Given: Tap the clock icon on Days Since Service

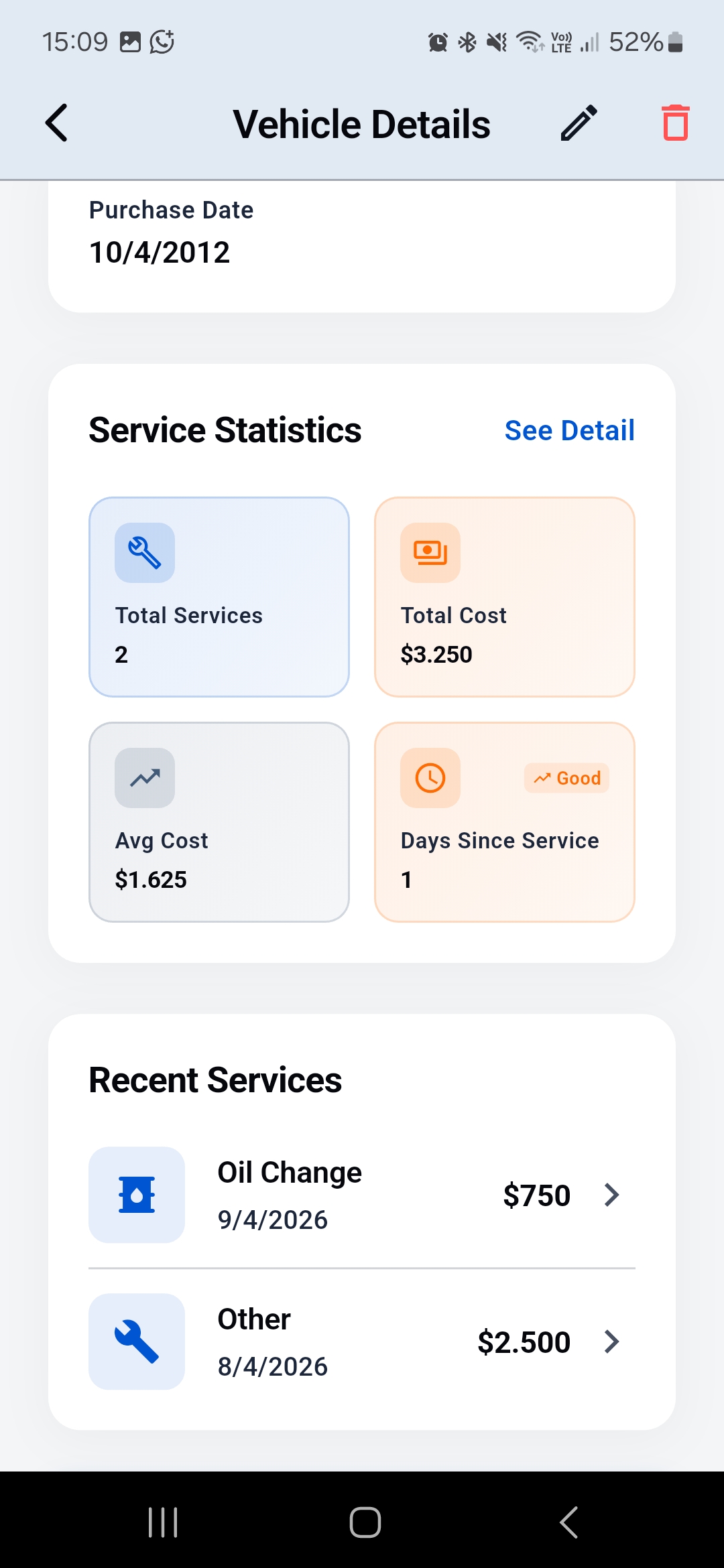Looking at the screenshot, I should pyautogui.click(x=430, y=777).
